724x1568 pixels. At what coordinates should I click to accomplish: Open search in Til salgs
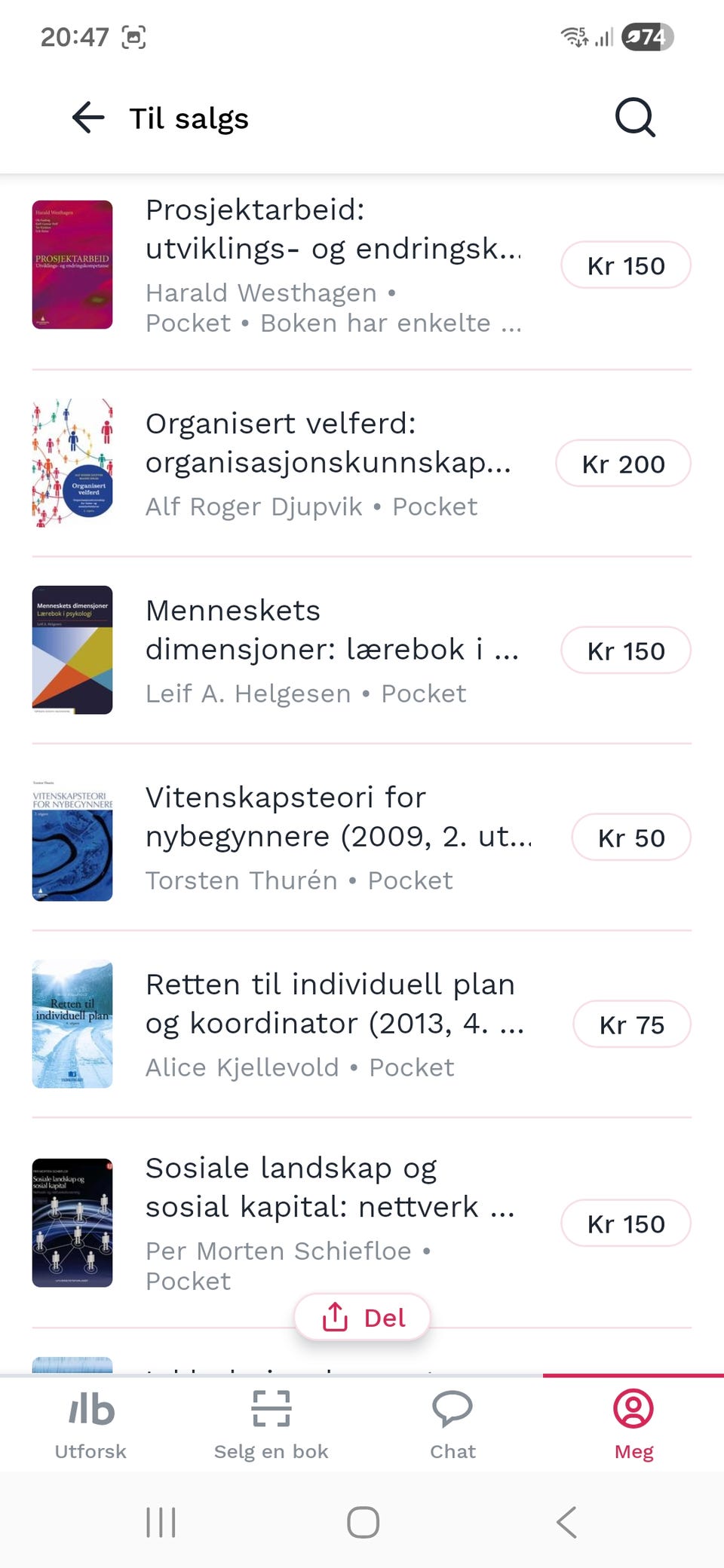pos(635,118)
